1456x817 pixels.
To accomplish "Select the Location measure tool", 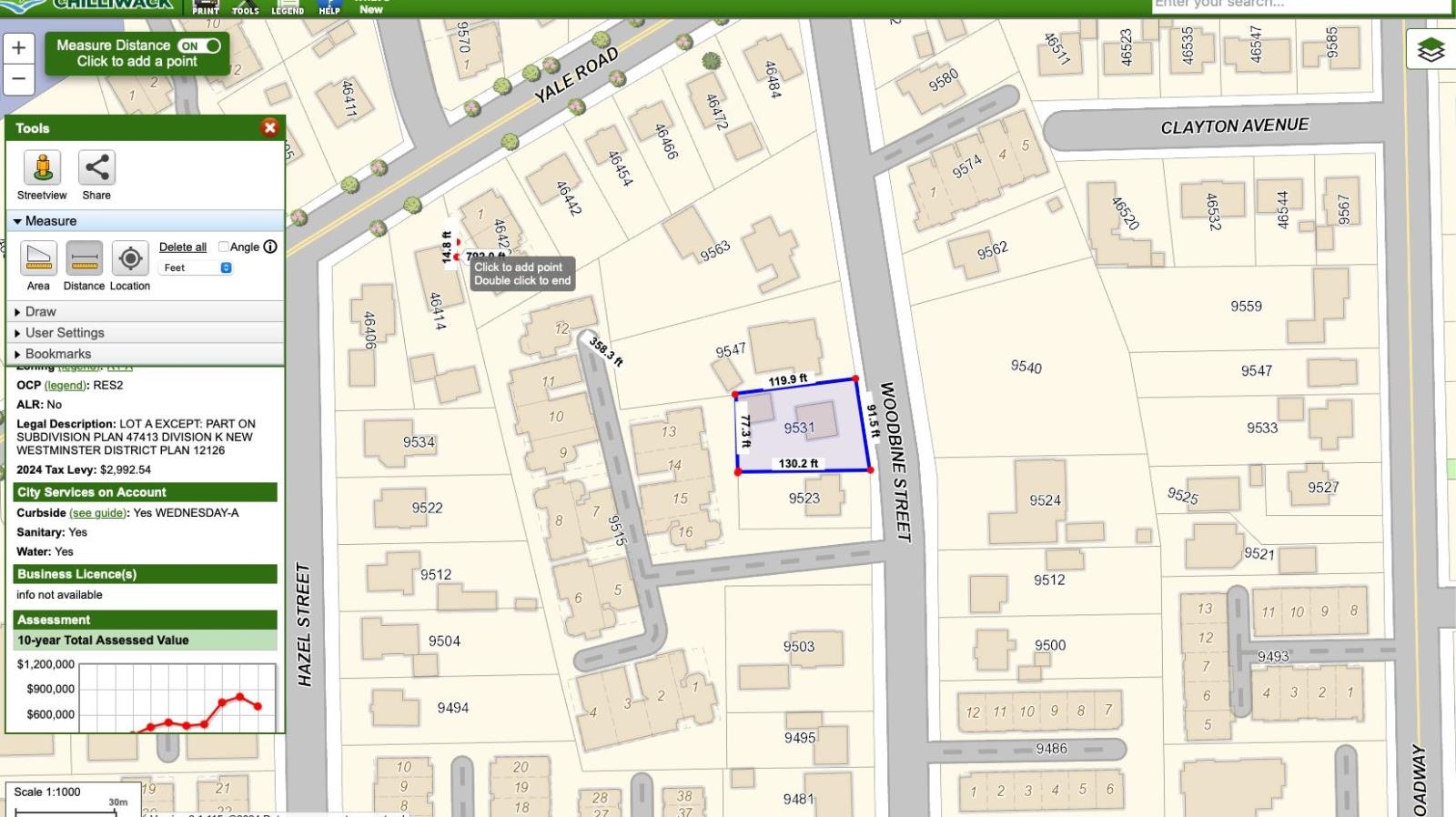I will click(x=130, y=259).
